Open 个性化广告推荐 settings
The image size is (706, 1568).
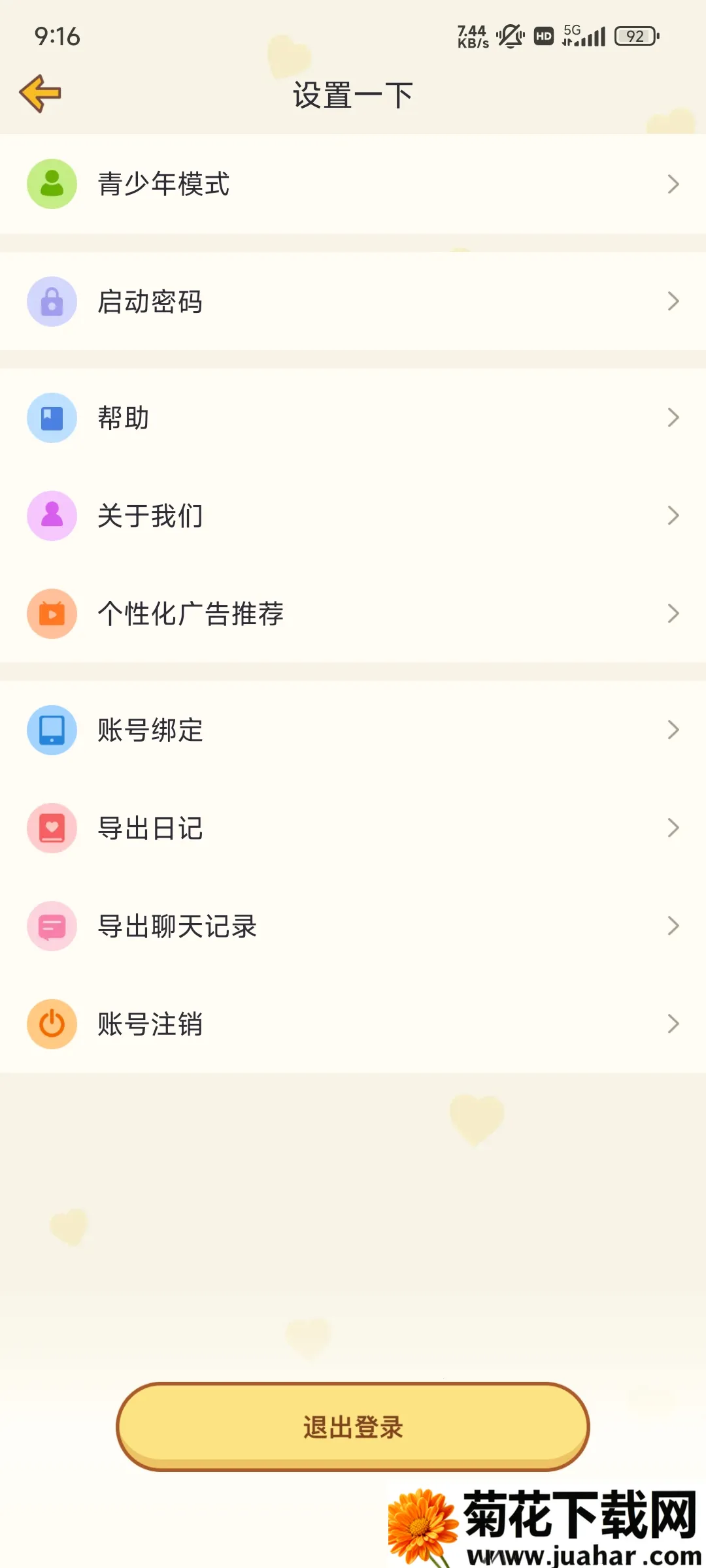353,613
